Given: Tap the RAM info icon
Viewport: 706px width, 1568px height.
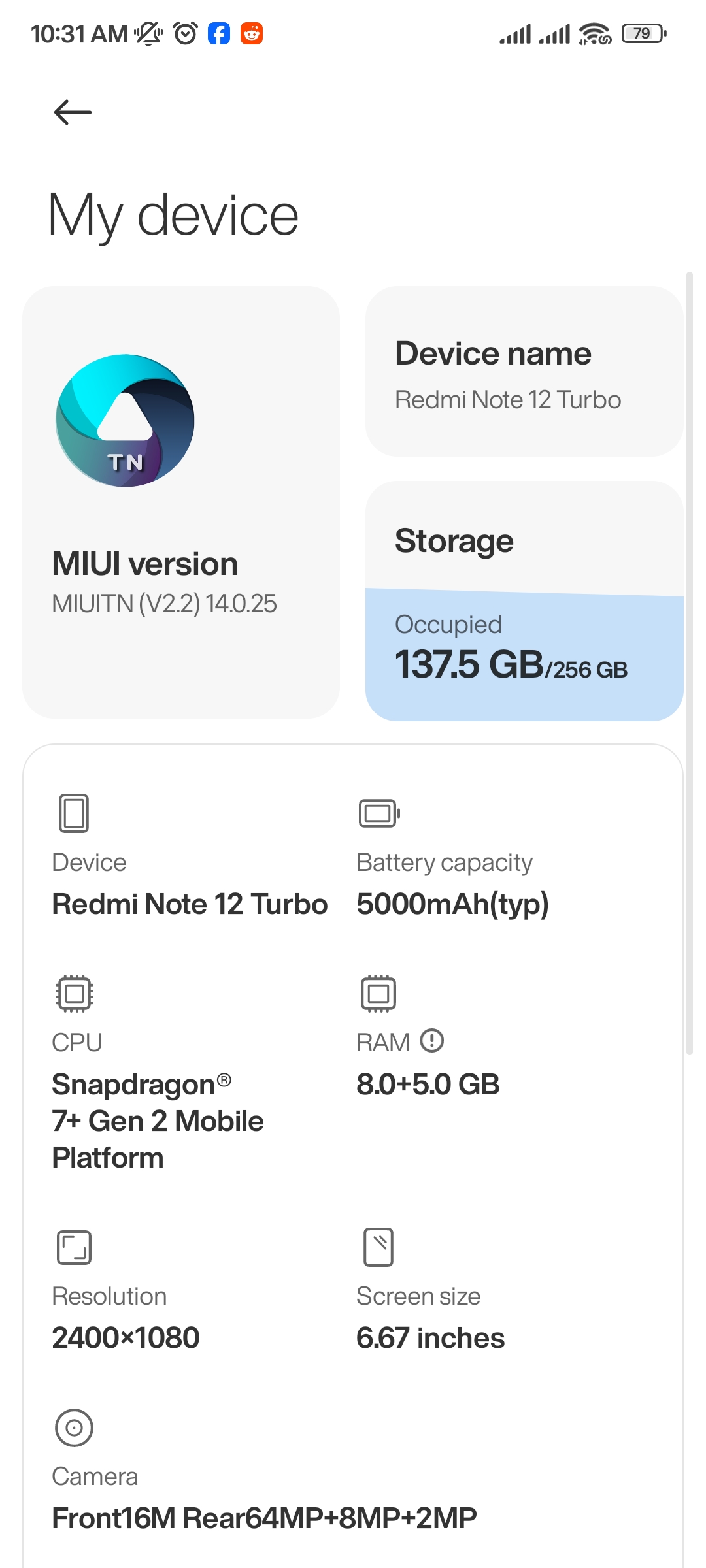Looking at the screenshot, I should pos(431,1041).
